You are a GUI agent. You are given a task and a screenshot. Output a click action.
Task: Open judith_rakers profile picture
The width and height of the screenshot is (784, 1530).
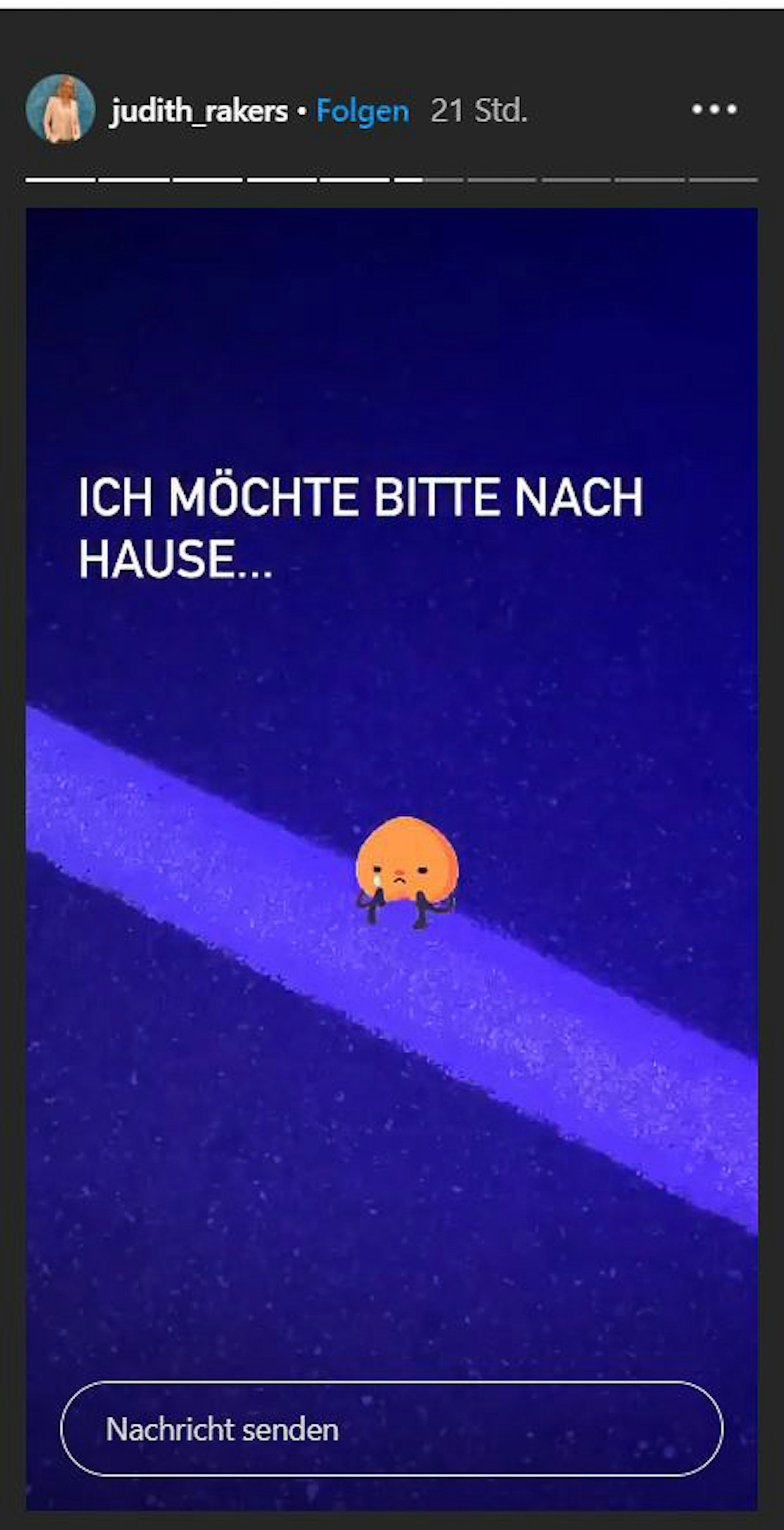click(60, 109)
